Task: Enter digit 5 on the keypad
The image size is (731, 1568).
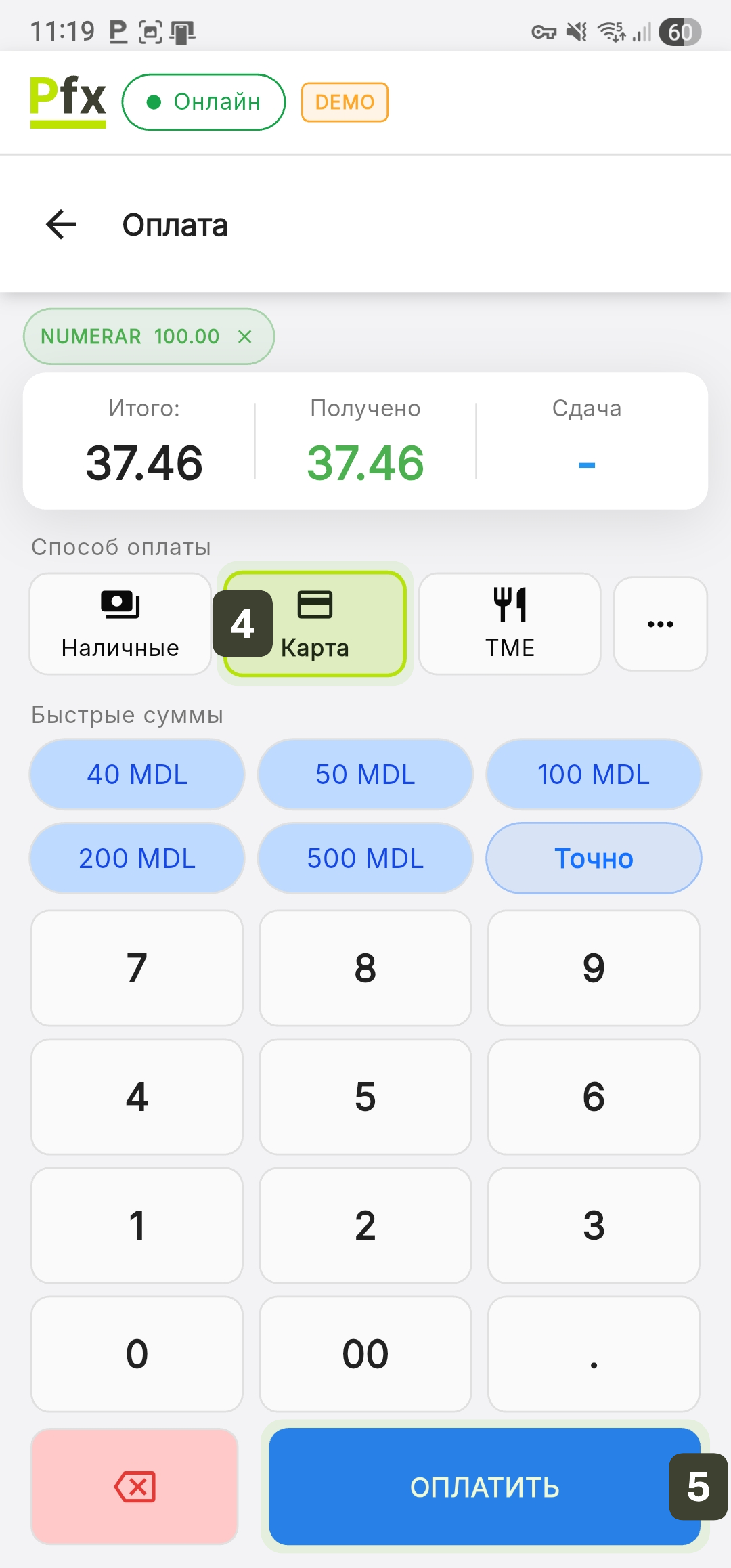Action: tap(365, 1097)
